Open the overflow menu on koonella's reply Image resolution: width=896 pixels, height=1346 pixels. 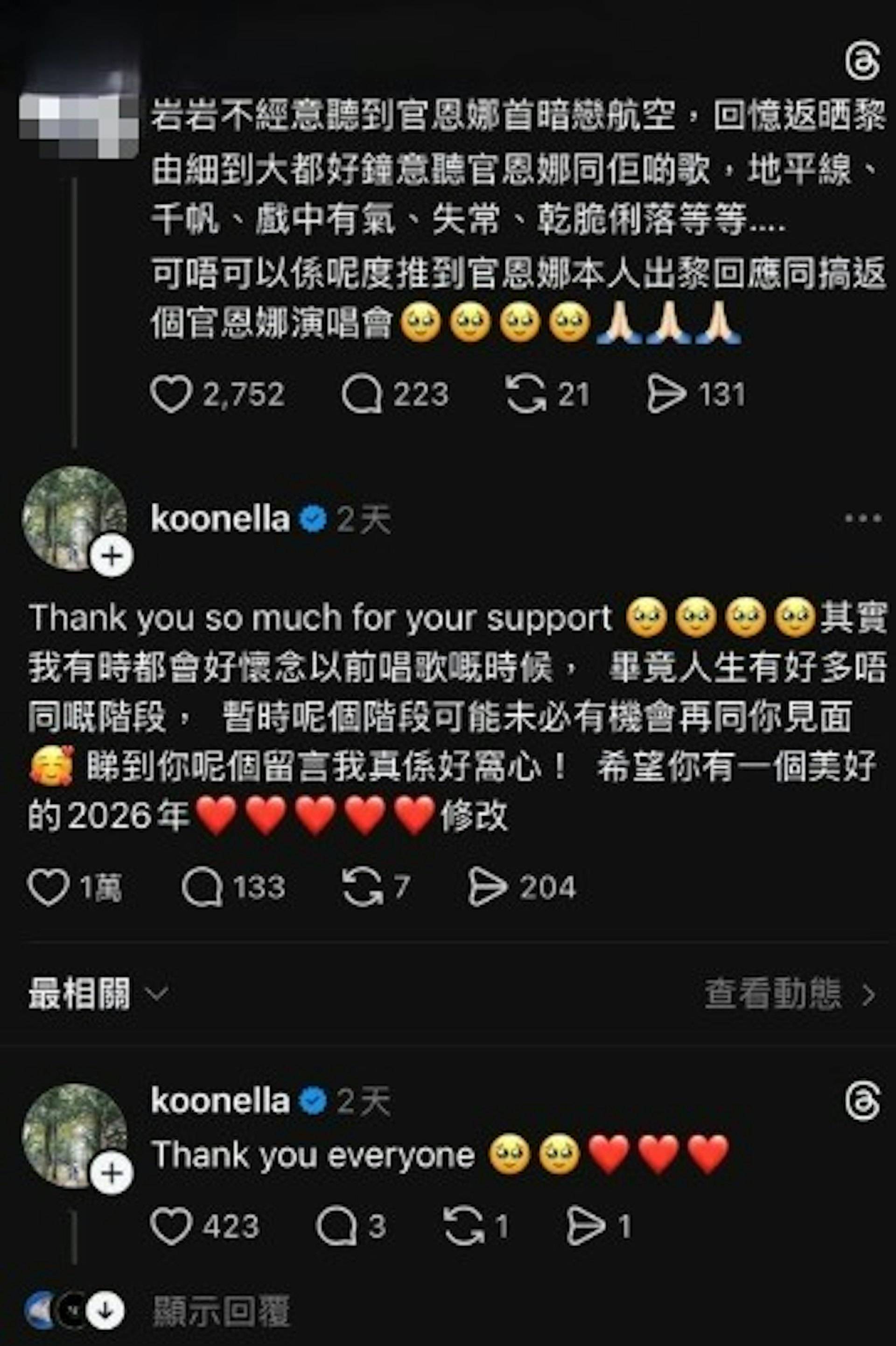(x=862, y=519)
